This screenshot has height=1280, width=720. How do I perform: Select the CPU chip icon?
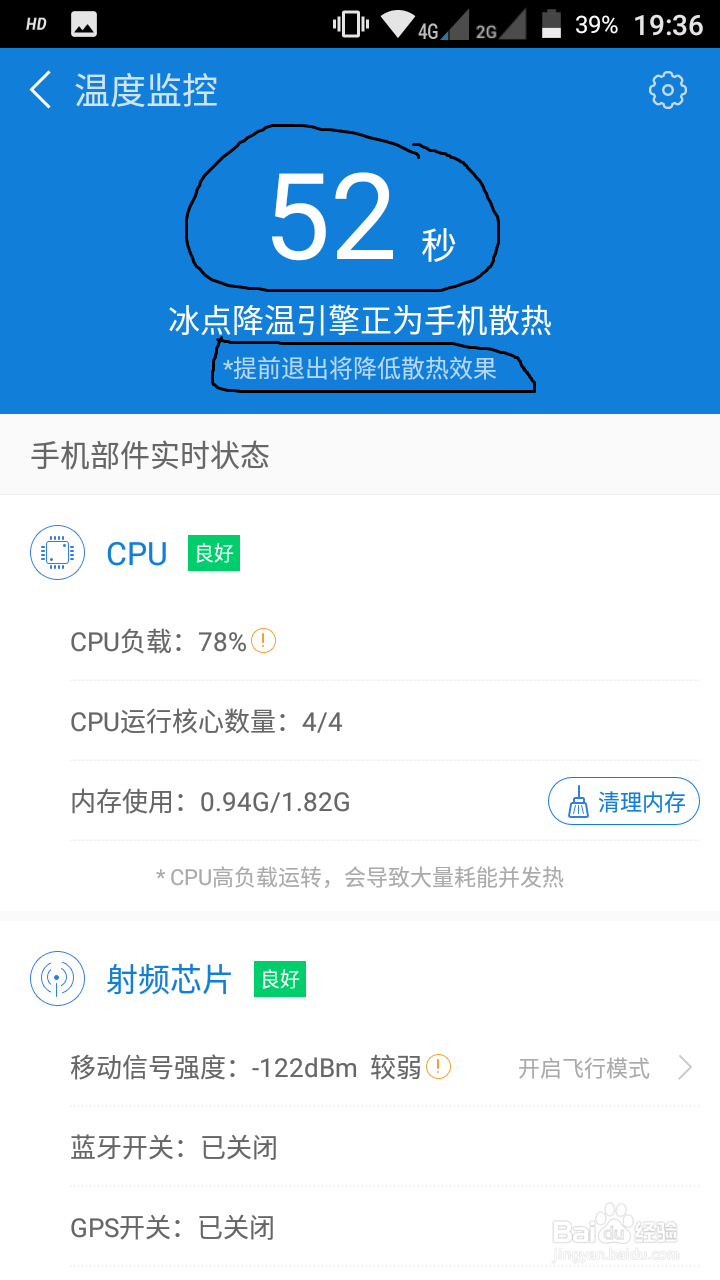pyautogui.click(x=57, y=553)
